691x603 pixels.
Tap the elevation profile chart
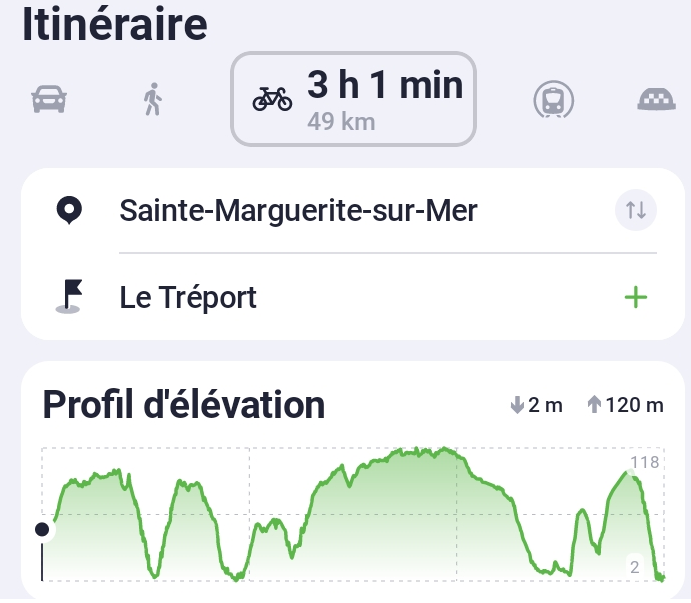tap(352, 513)
